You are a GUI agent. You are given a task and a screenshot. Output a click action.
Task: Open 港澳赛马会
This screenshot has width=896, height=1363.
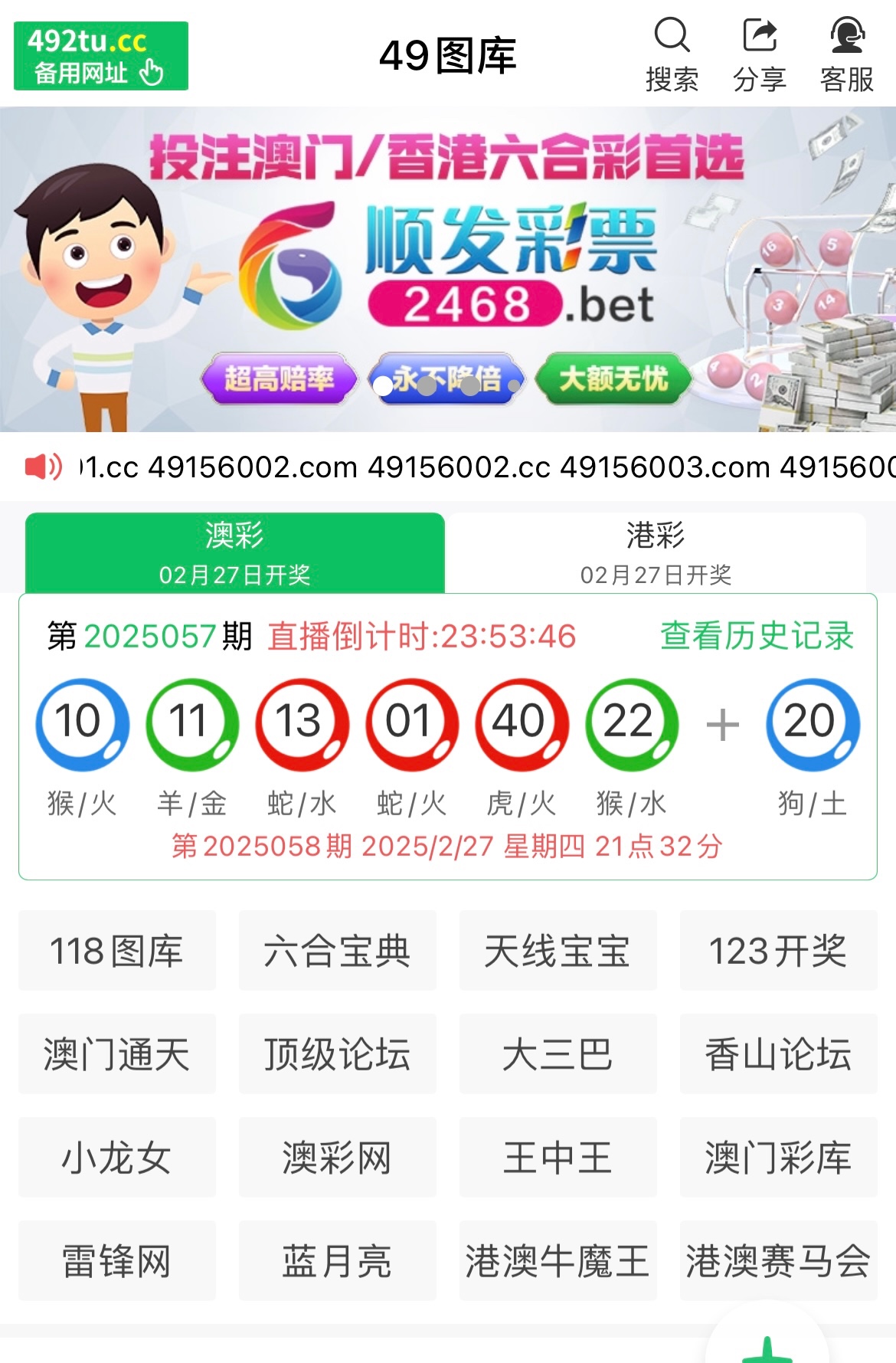pos(778,1261)
